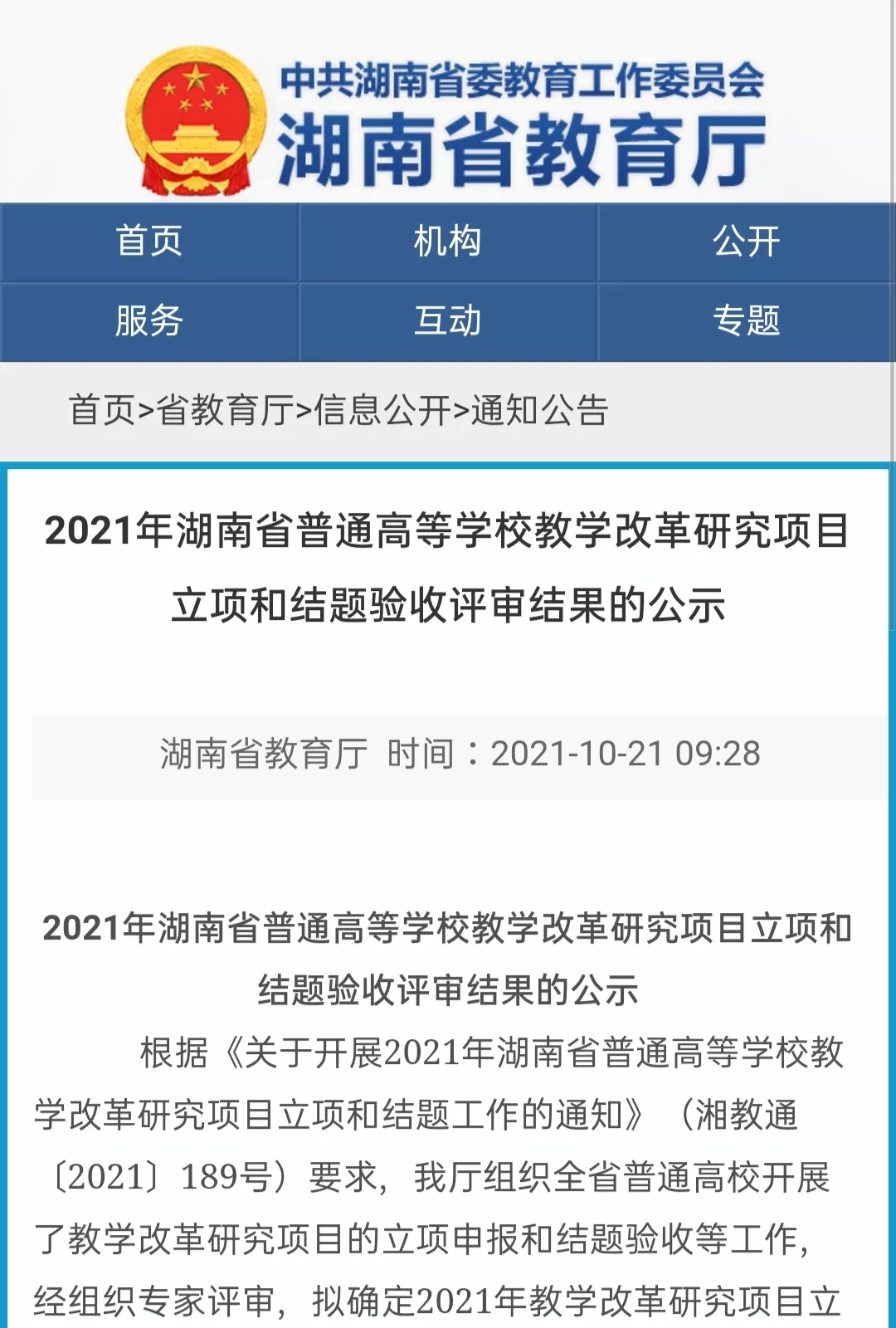Go to 信息公开 via the breadcrumb
The image size is (896, 1328).
point(382,410)
